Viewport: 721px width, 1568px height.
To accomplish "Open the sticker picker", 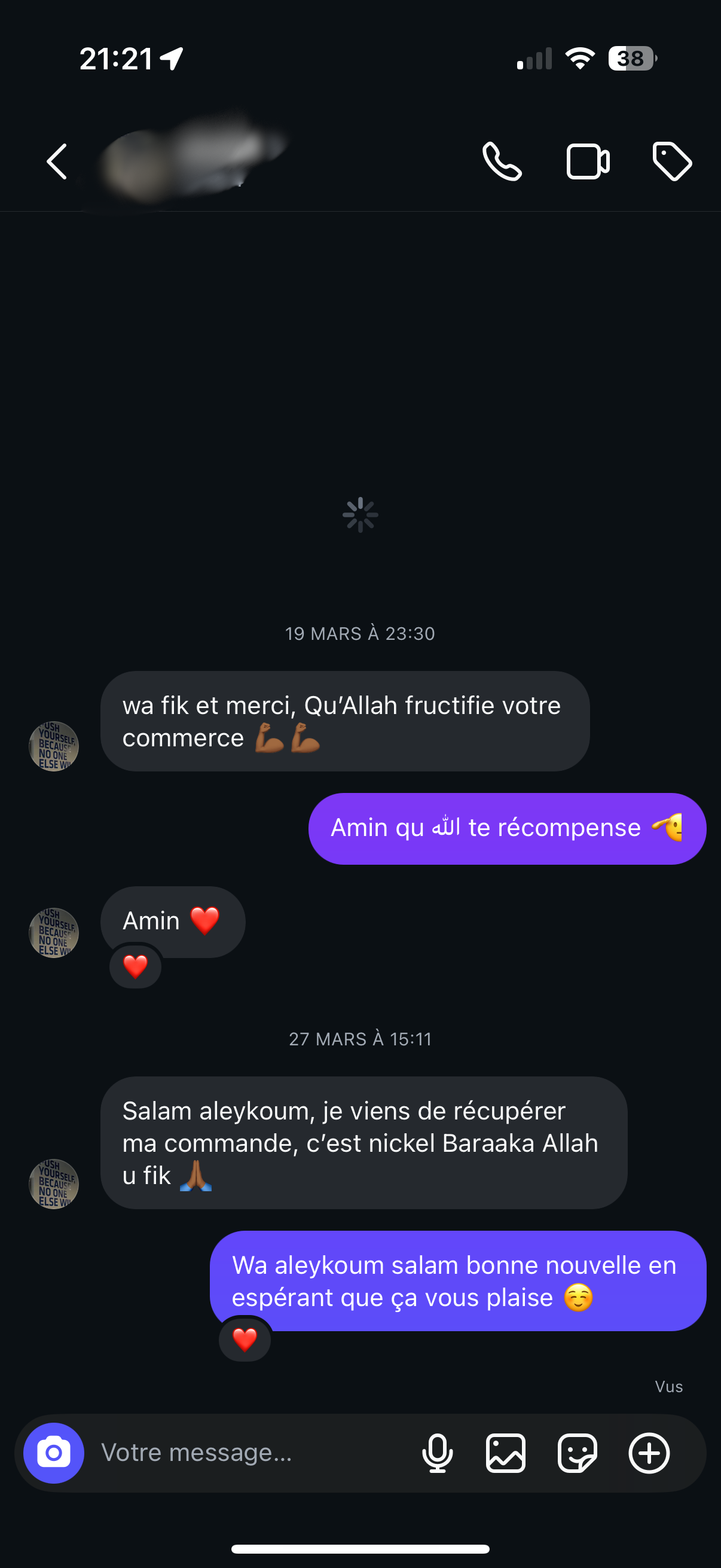I will point(577,1453).
